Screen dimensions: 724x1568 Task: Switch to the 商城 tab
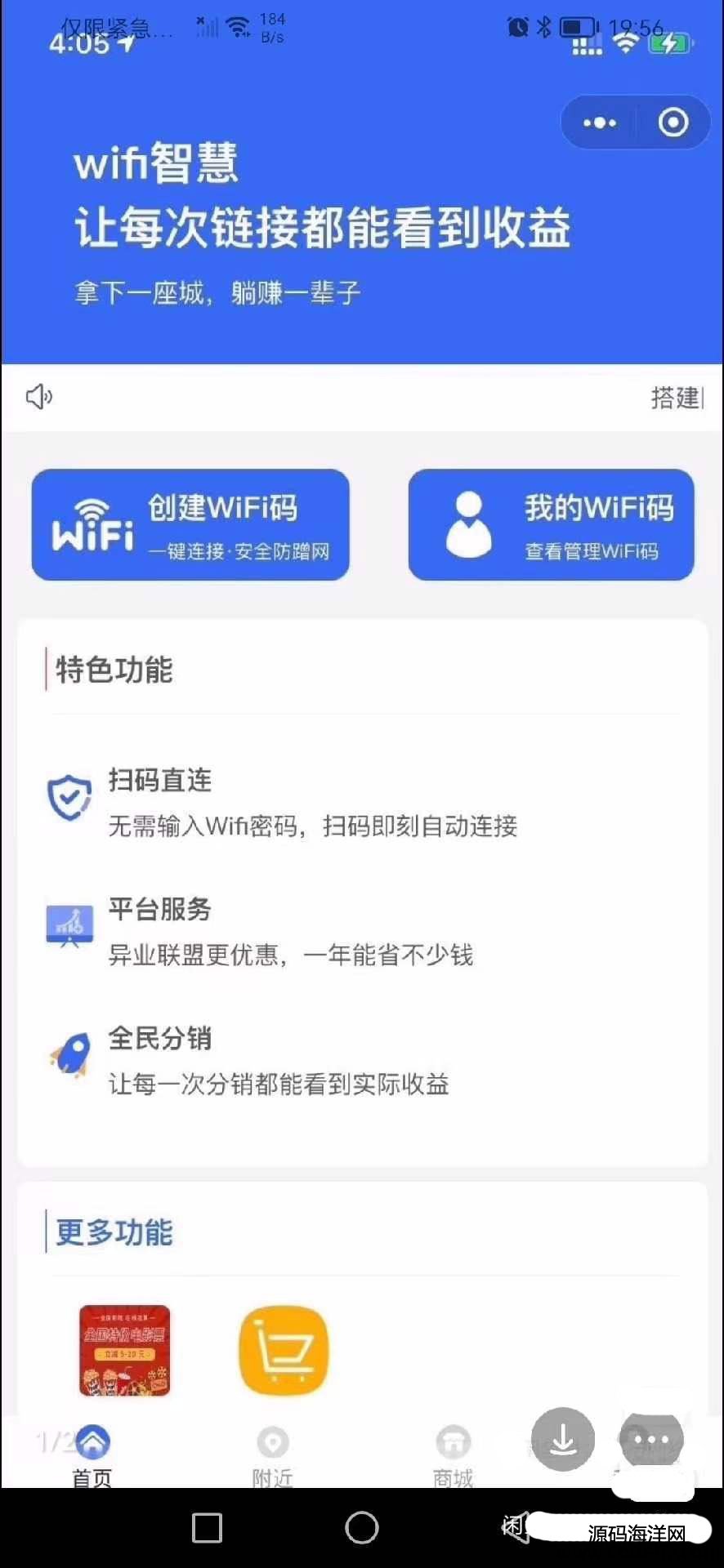point(453,1455)
